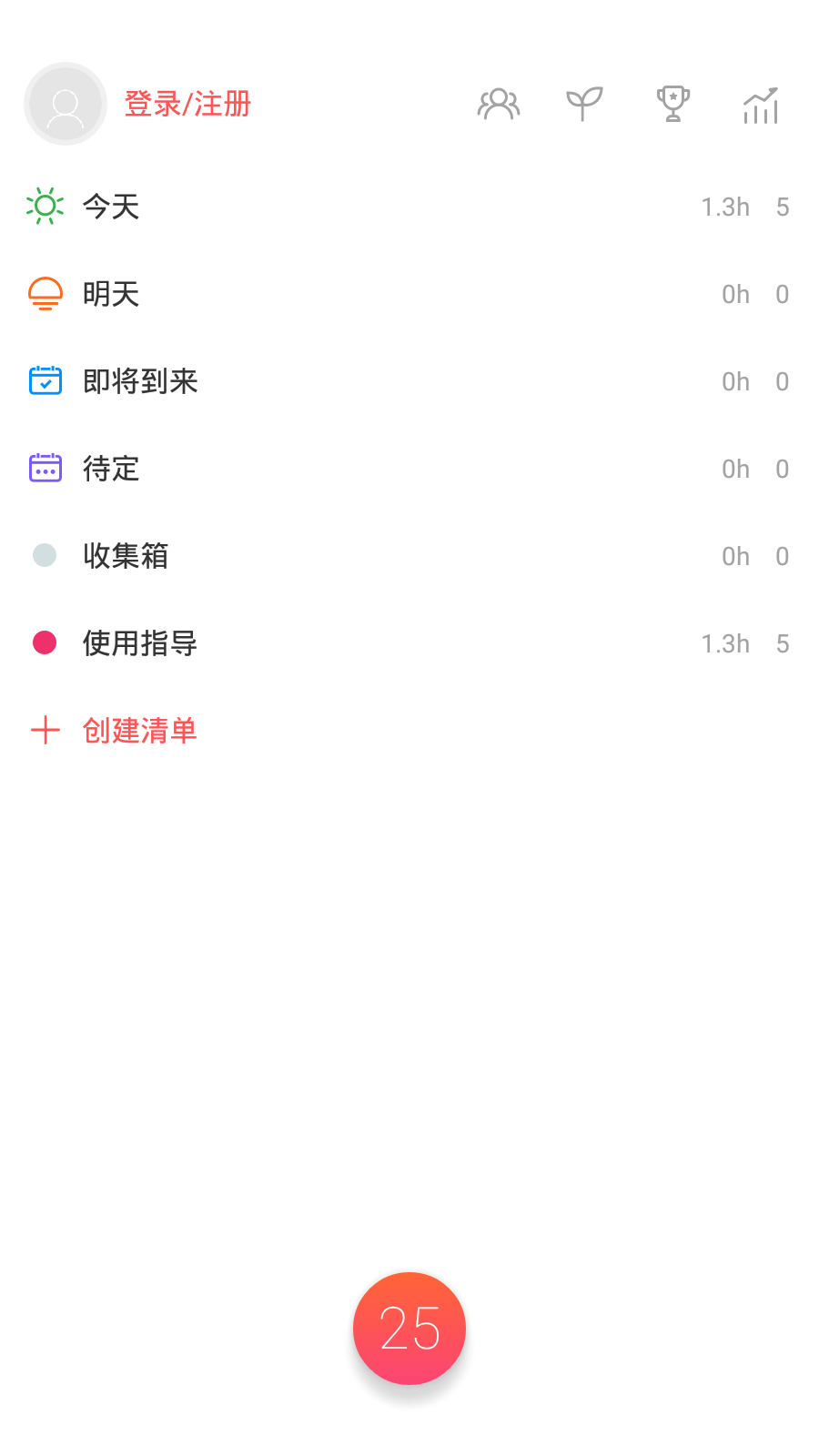Open the group/friends icon
Image resolution: width=819 pixels, height=1456 pixels.
[499, 105]
